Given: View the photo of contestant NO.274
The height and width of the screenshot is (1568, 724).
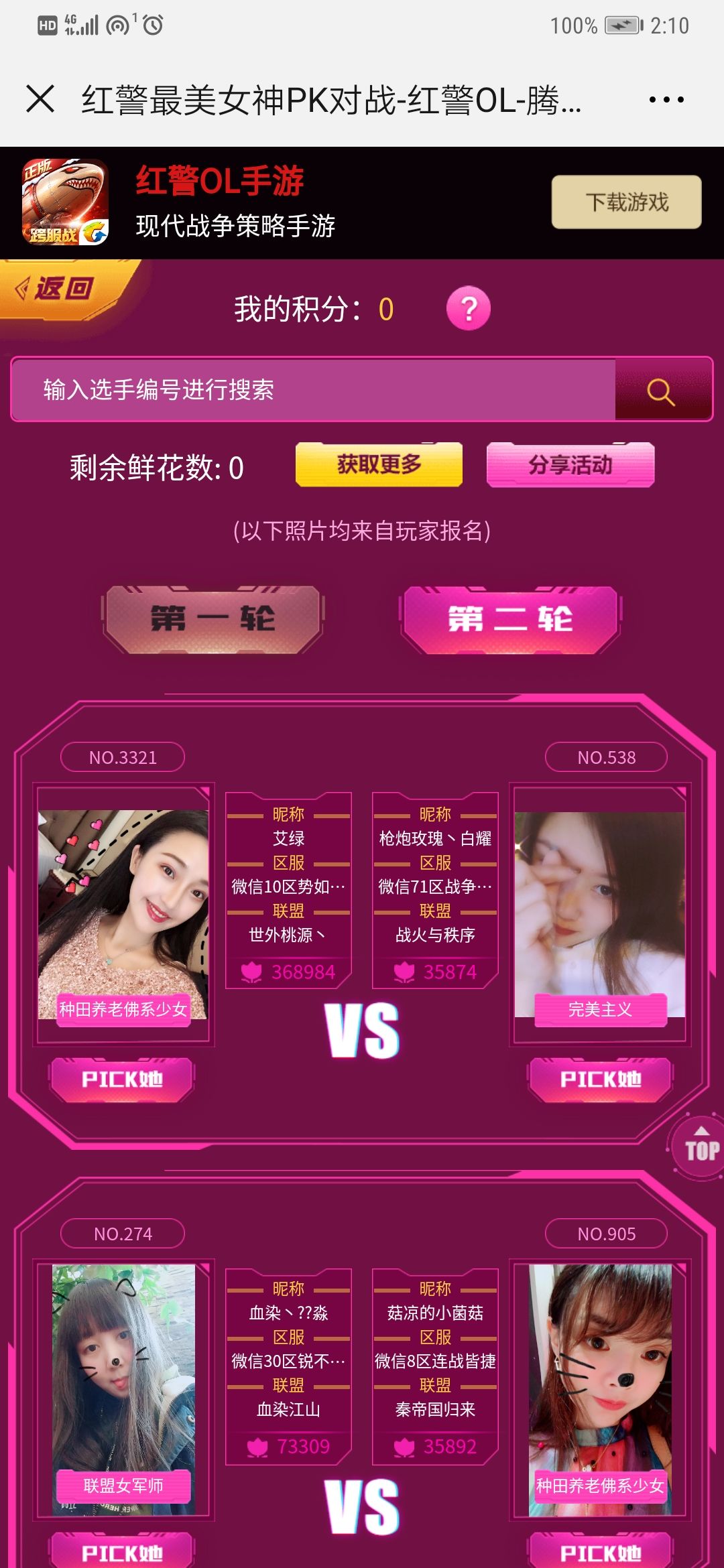Looking at the screenshot, I should (x=124, y=1390).
